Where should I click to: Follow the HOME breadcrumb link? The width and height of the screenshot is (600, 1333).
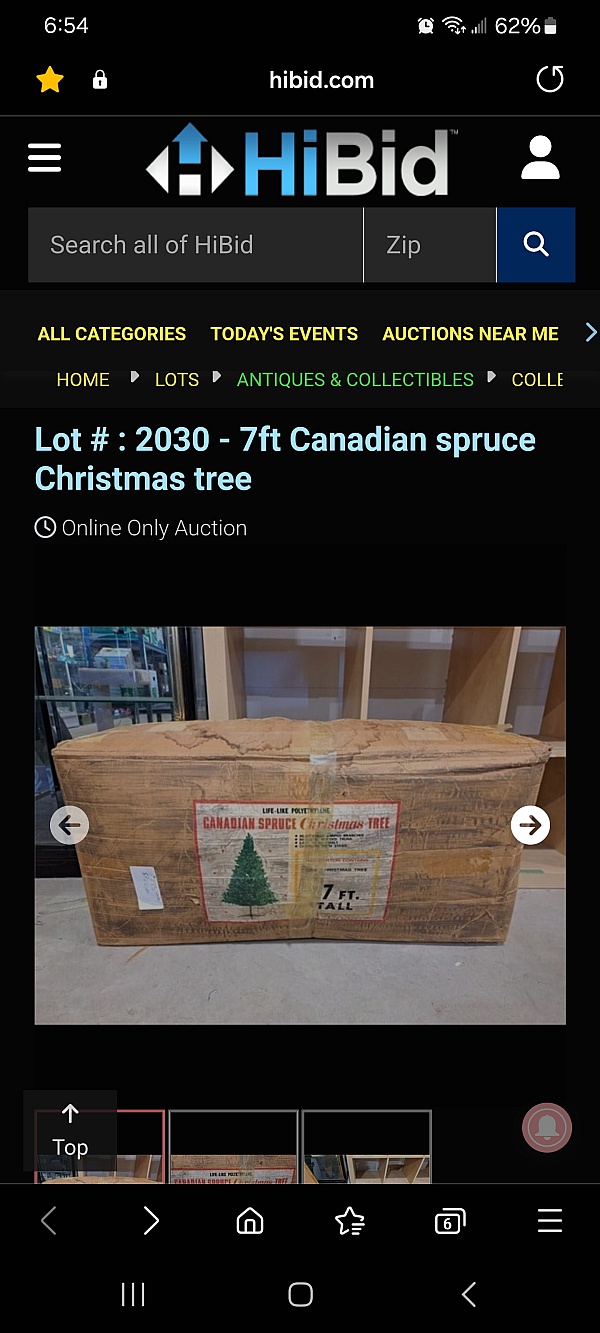[83, 380]
